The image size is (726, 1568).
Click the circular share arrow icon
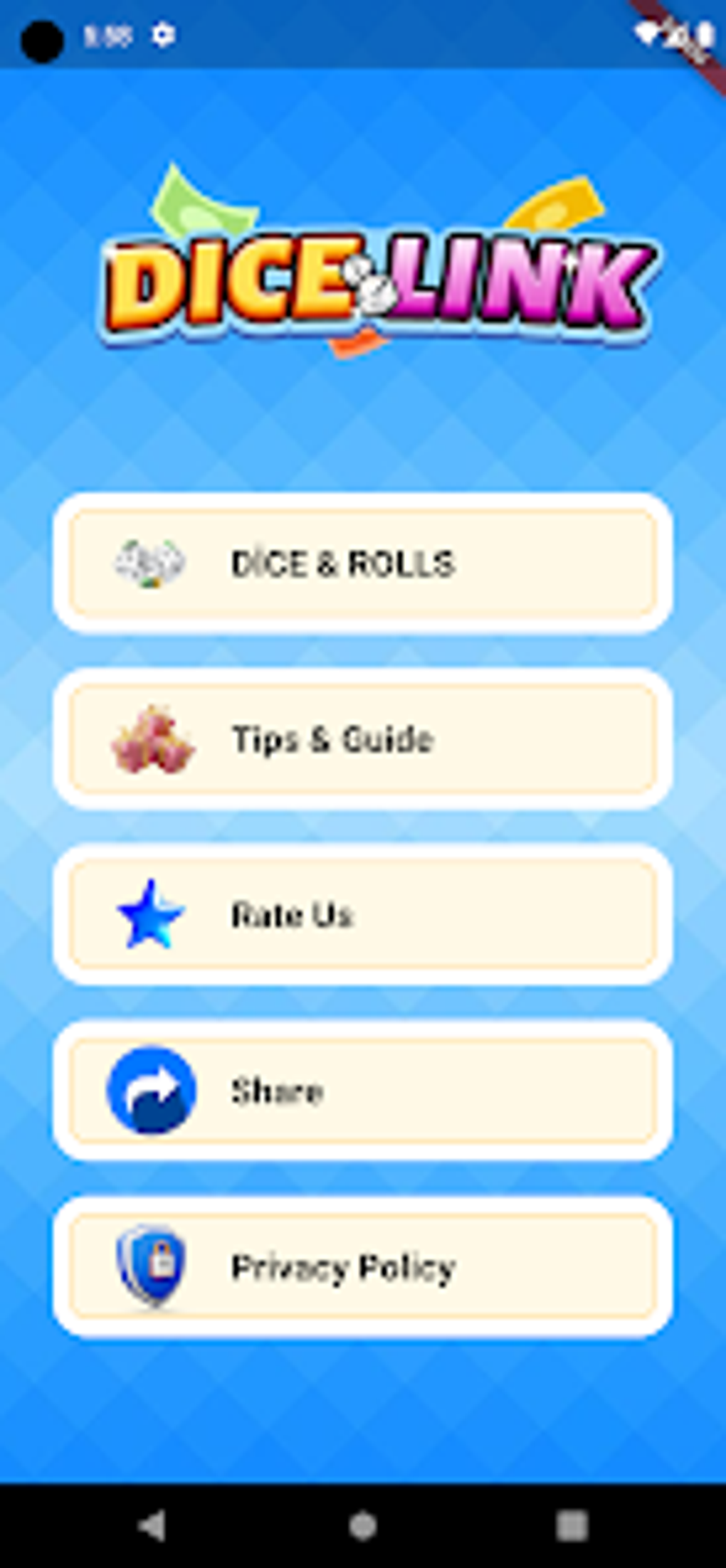pyautogui.click(x=149, y=1091)
